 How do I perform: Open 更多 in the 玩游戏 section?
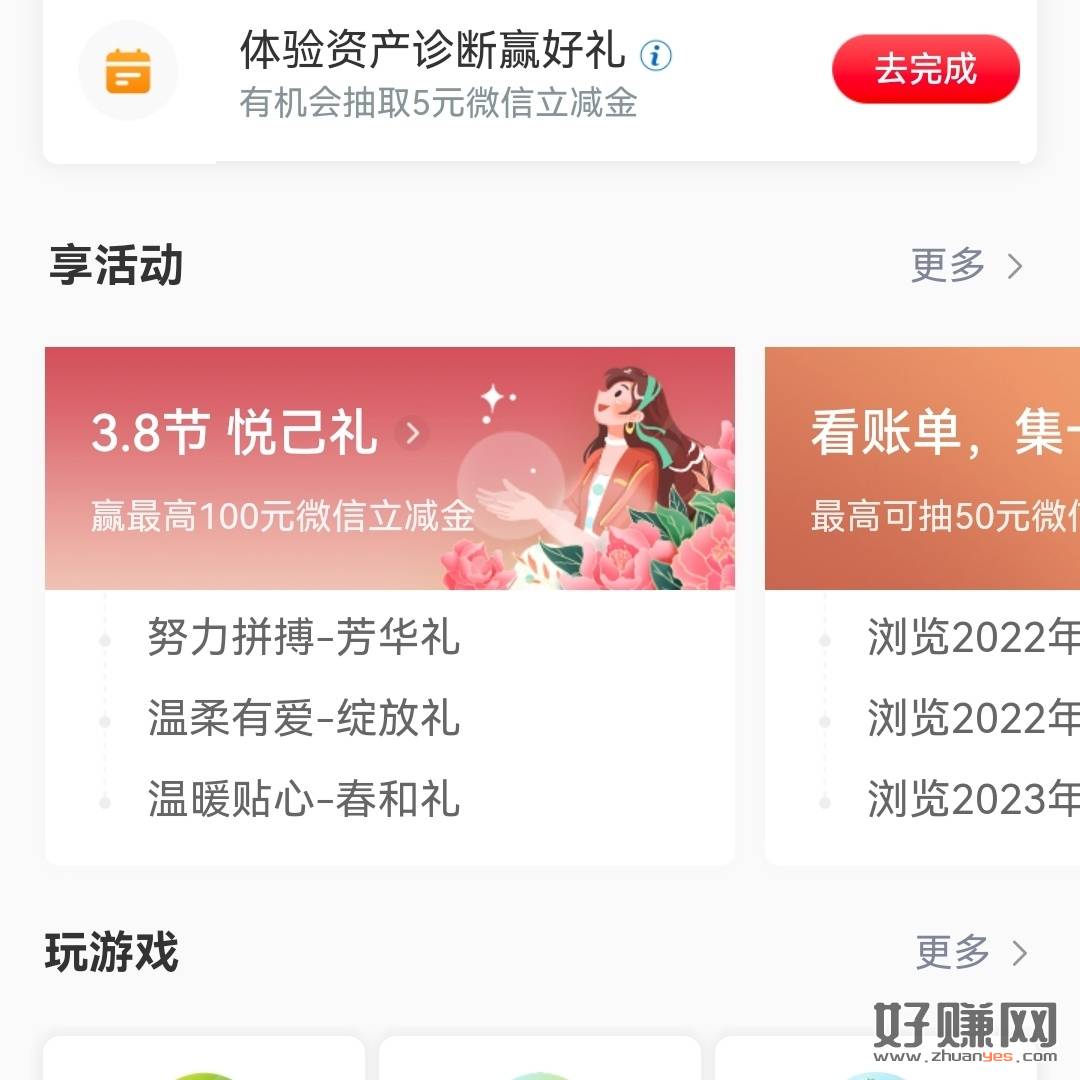coord(971,953)
